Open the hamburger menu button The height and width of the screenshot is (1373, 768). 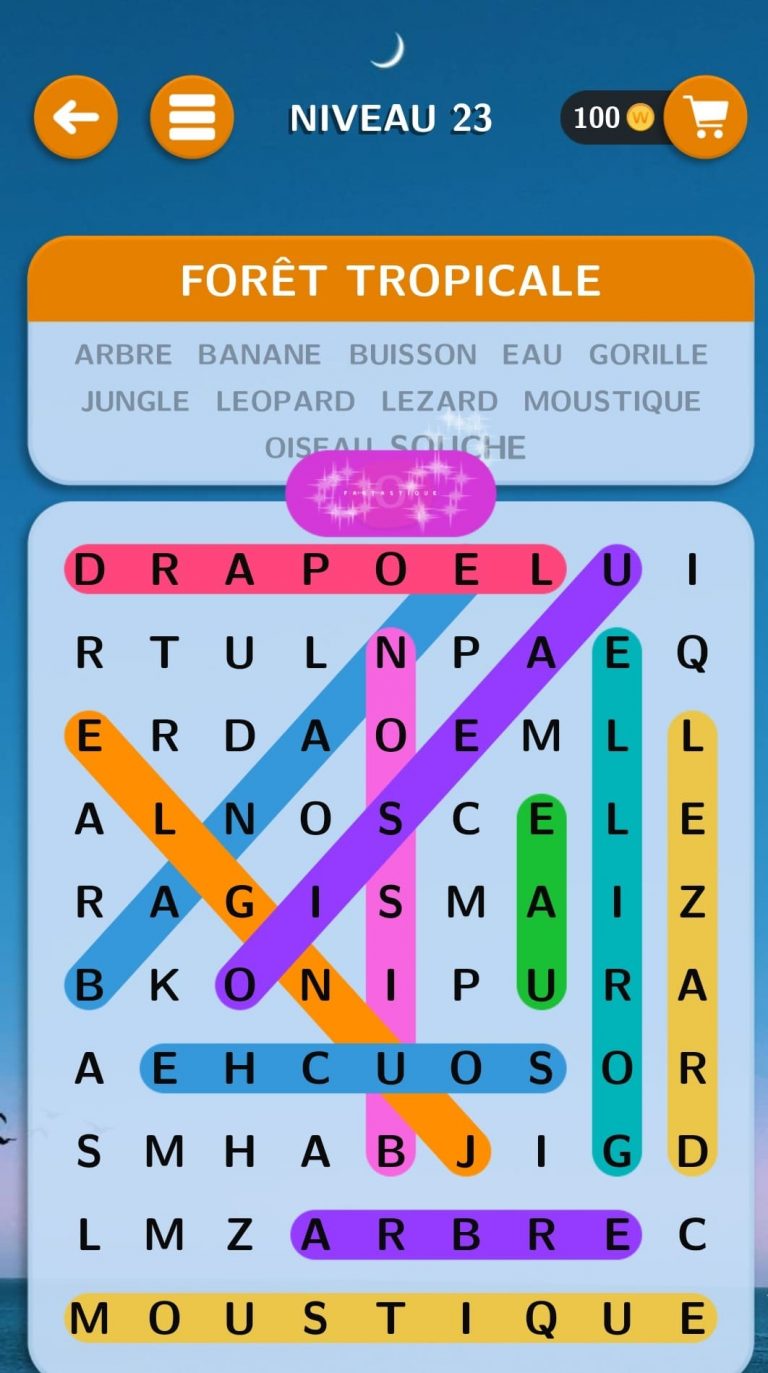(x=192, y=118)
